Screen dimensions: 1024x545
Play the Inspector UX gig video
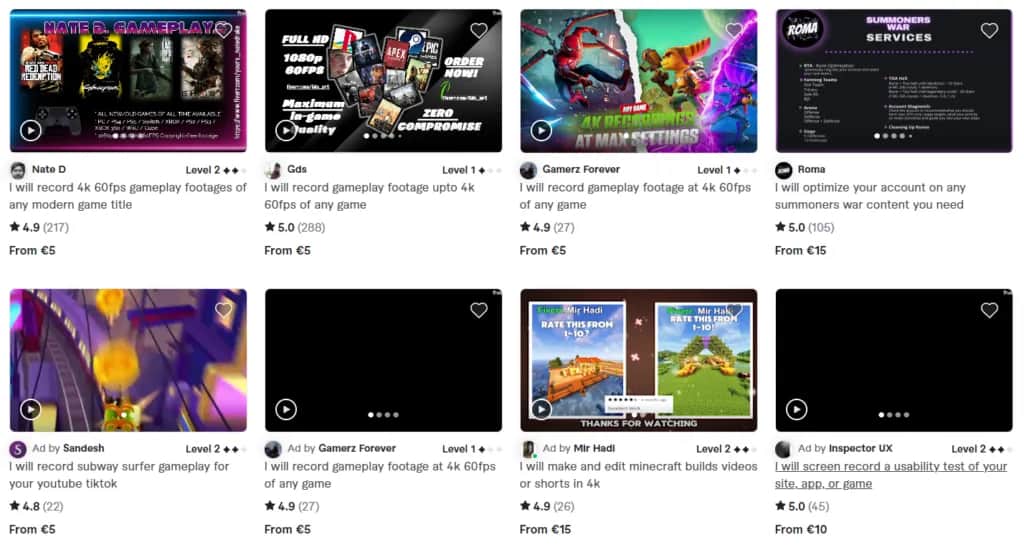796,409
